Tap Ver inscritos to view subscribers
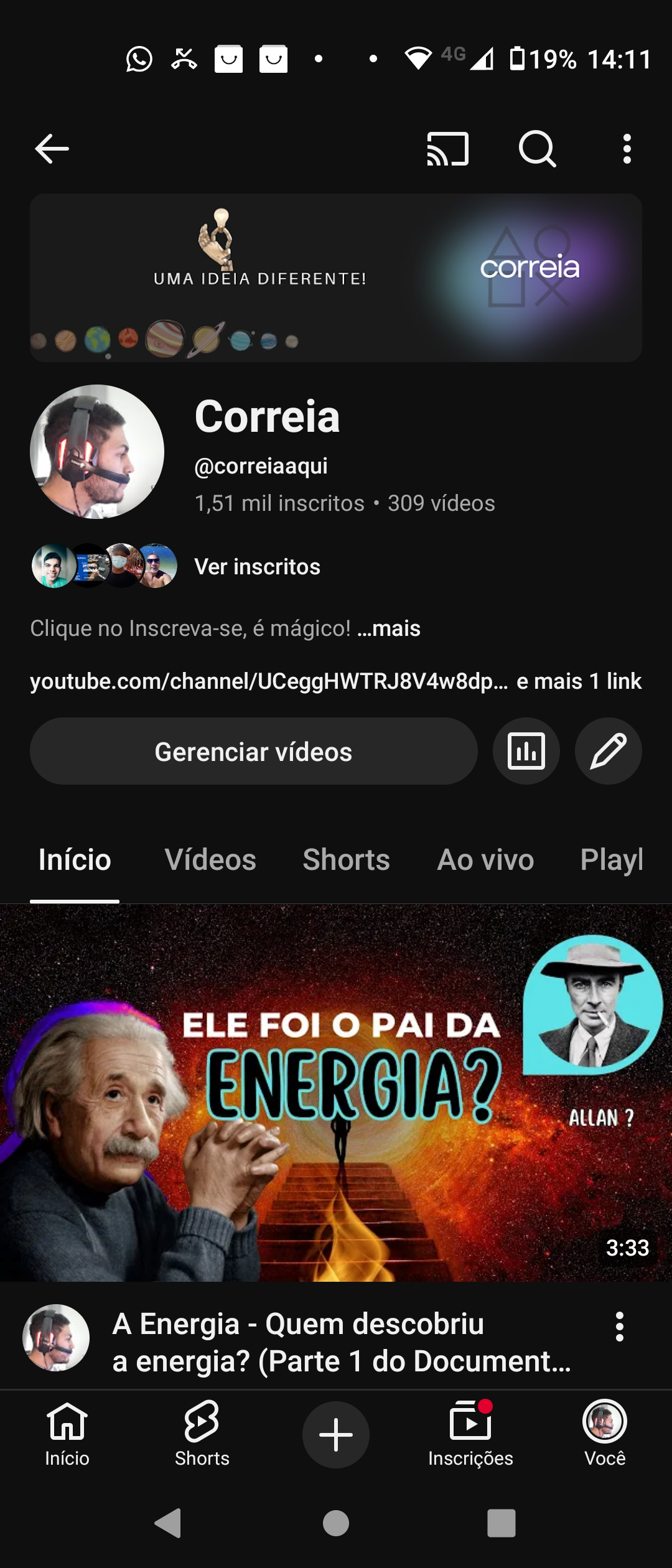672x1568 pixels. [x=257, y=567]
